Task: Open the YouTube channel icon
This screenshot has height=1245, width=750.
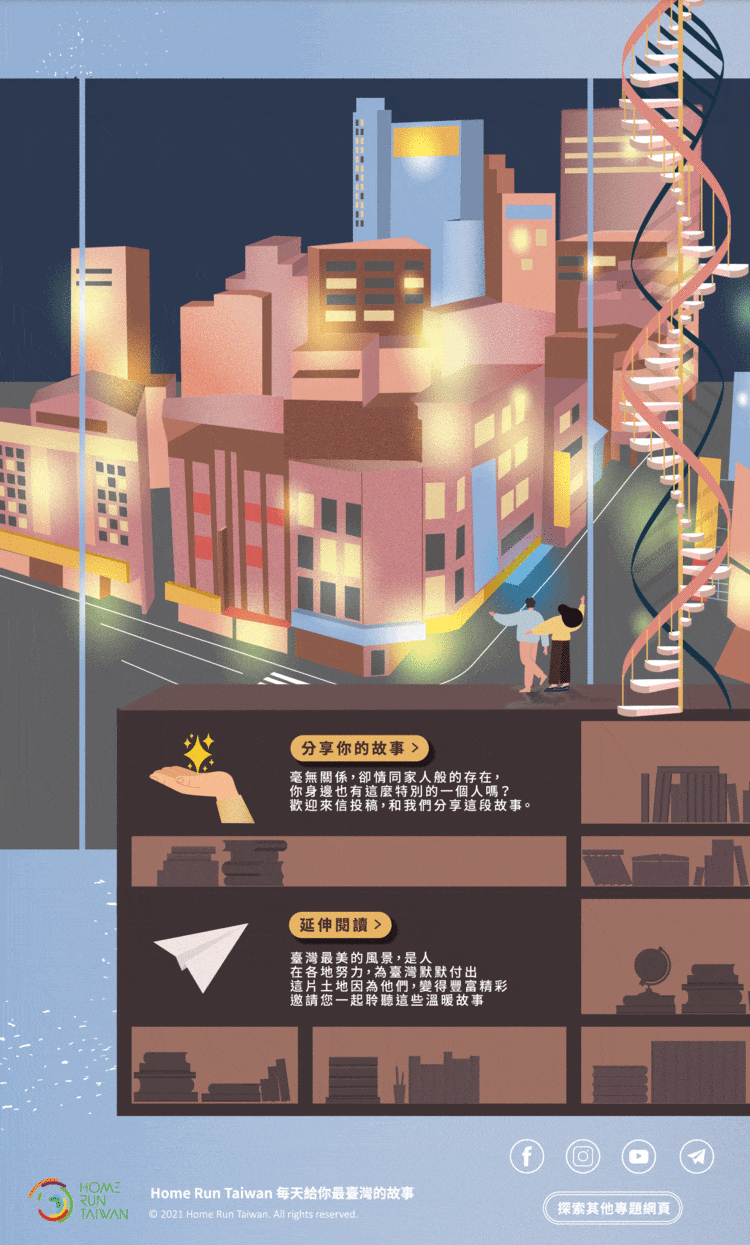Action: pyautogui.click(x=639, y=1157)
